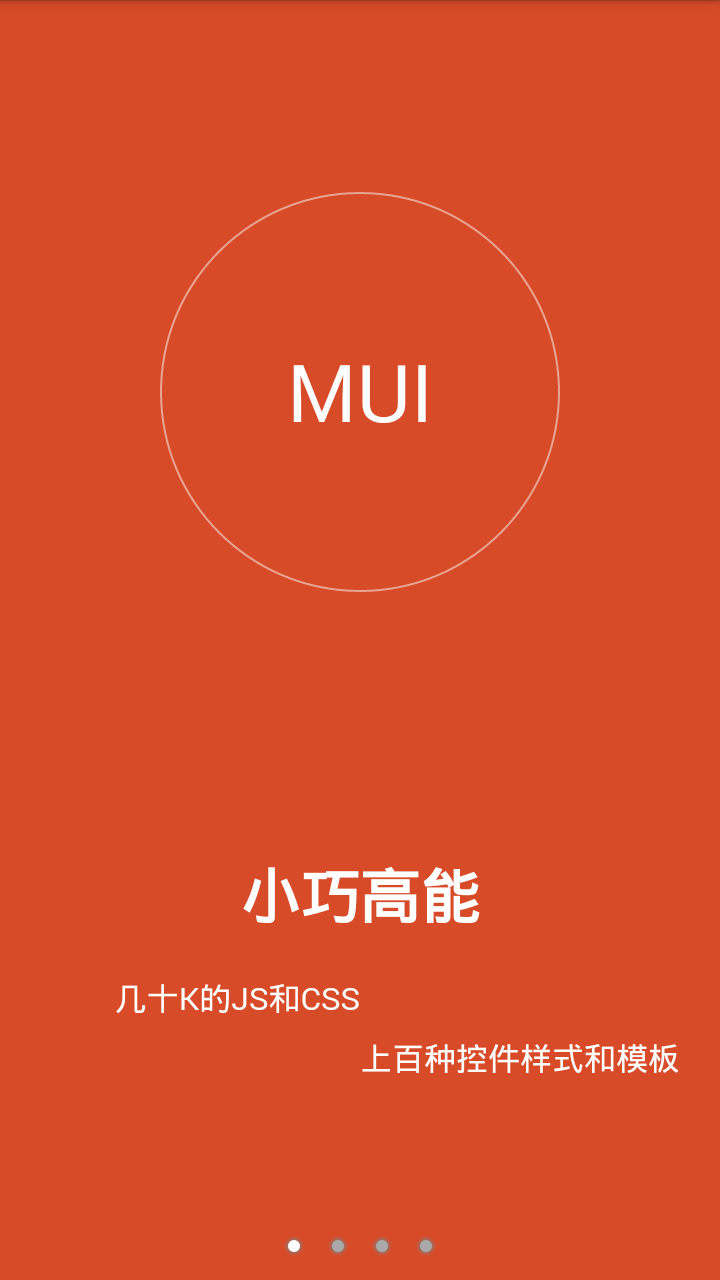Go to the third page indicator dot
720x1280 pixels.
(x=382, y=1246)
